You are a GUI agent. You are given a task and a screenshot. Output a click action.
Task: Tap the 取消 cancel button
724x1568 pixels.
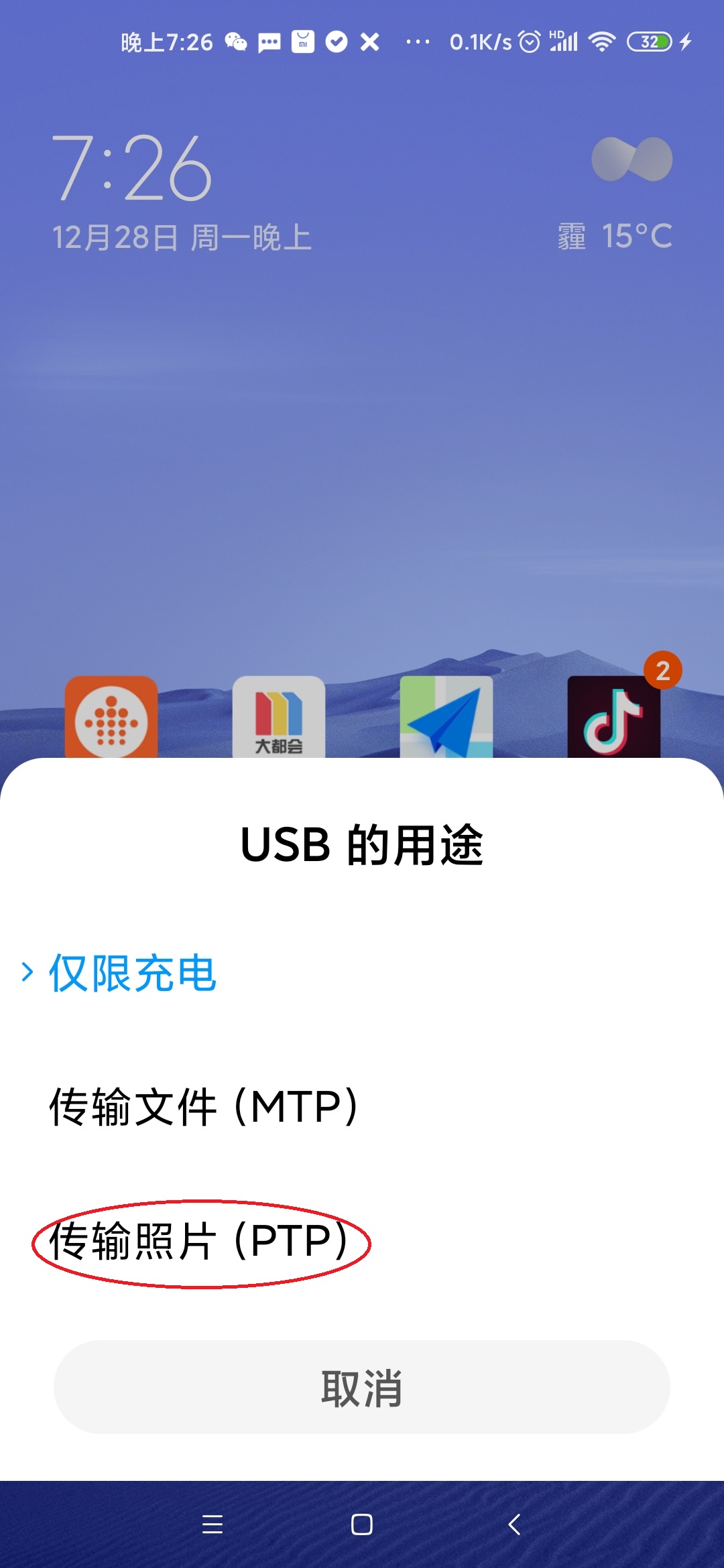click(362, 1387)
